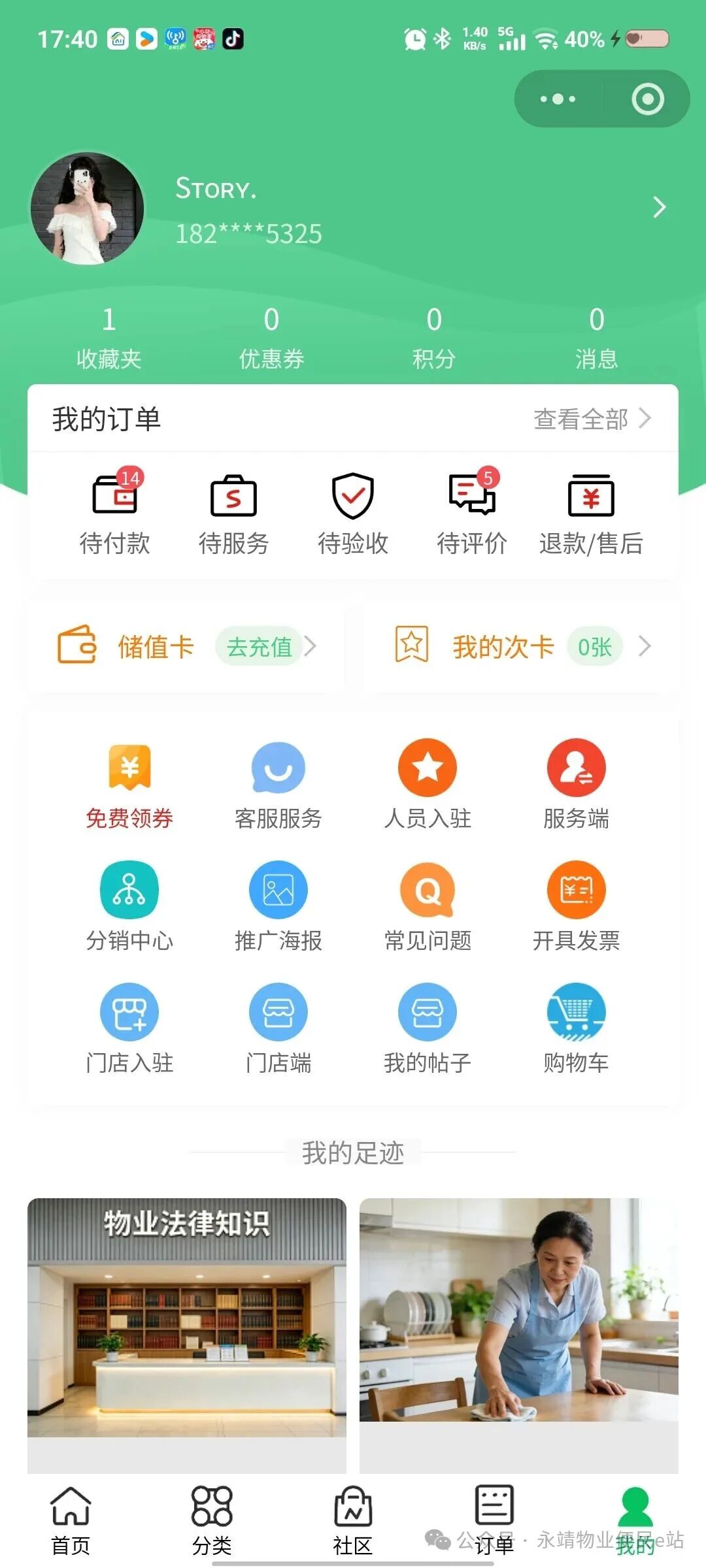Open 开具发票 invoice issuing
Viewport: 706px width, 1568px height.
click(576, 907)
